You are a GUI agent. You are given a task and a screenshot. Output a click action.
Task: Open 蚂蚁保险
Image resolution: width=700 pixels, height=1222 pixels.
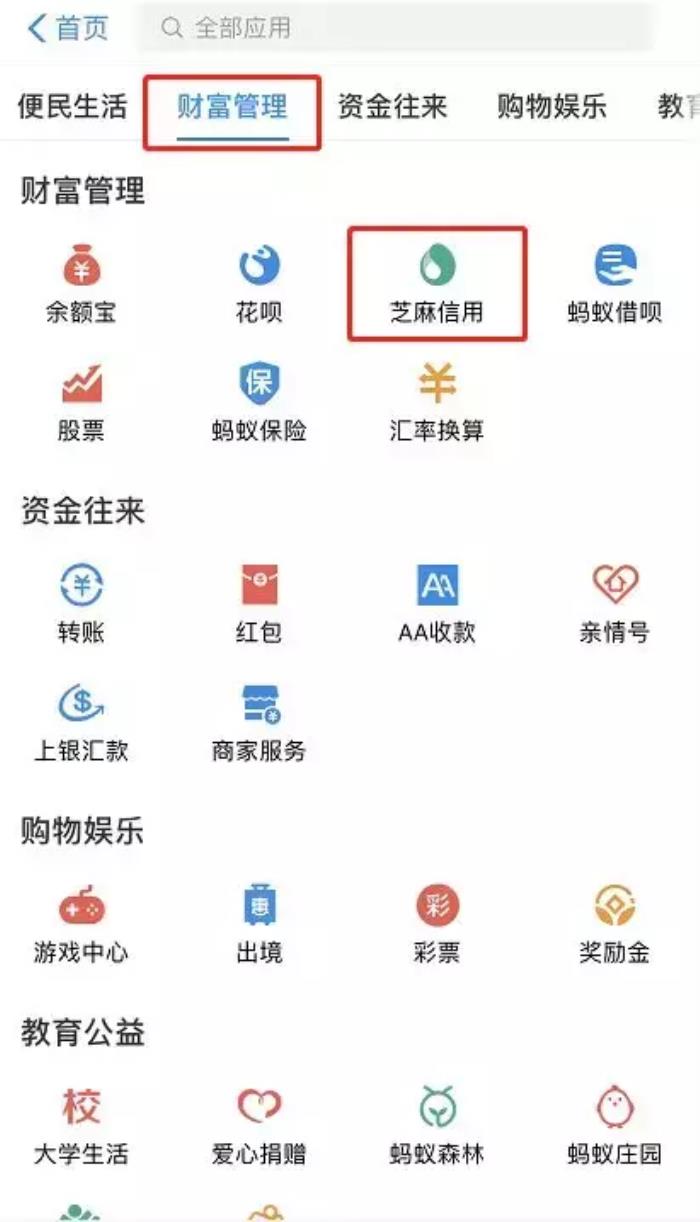[259, 402]
